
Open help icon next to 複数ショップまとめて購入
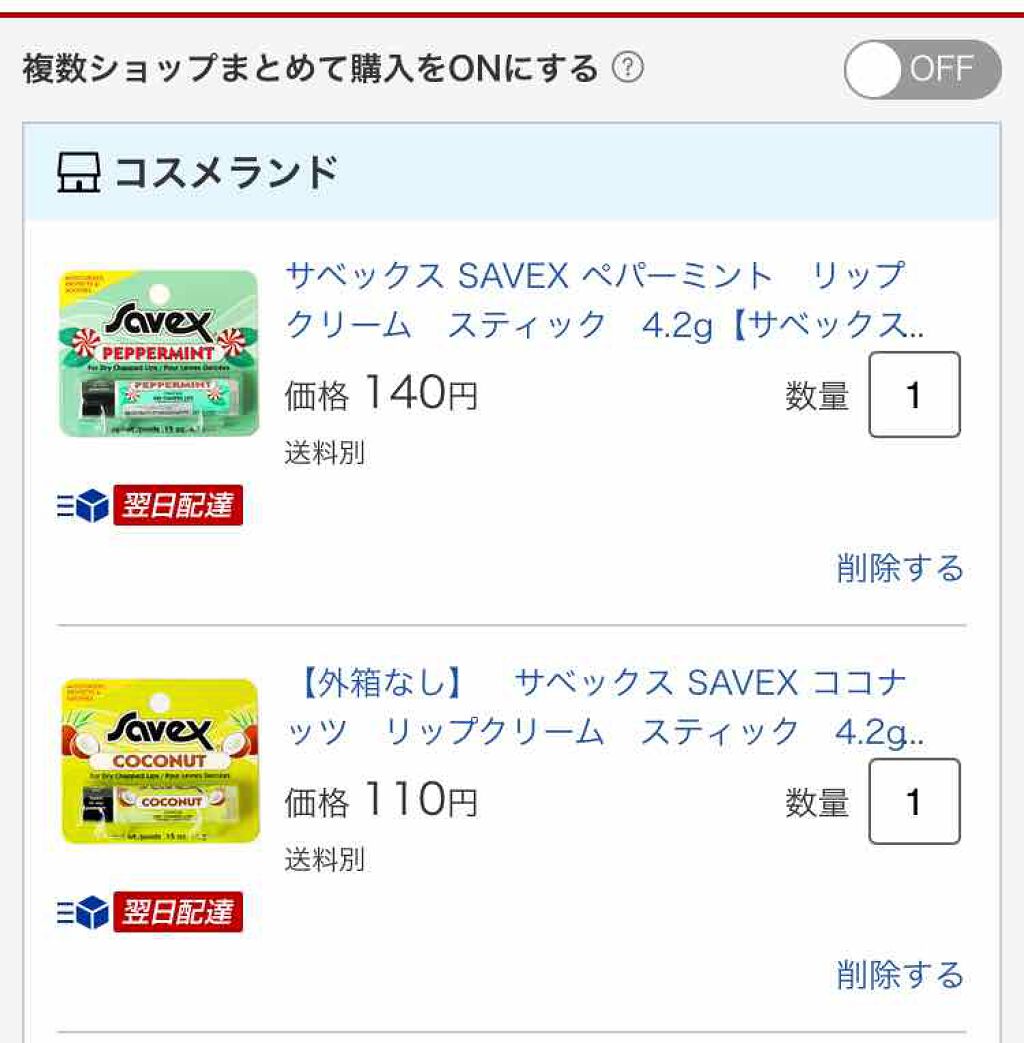pyautogui.click(x=628, y=69)
